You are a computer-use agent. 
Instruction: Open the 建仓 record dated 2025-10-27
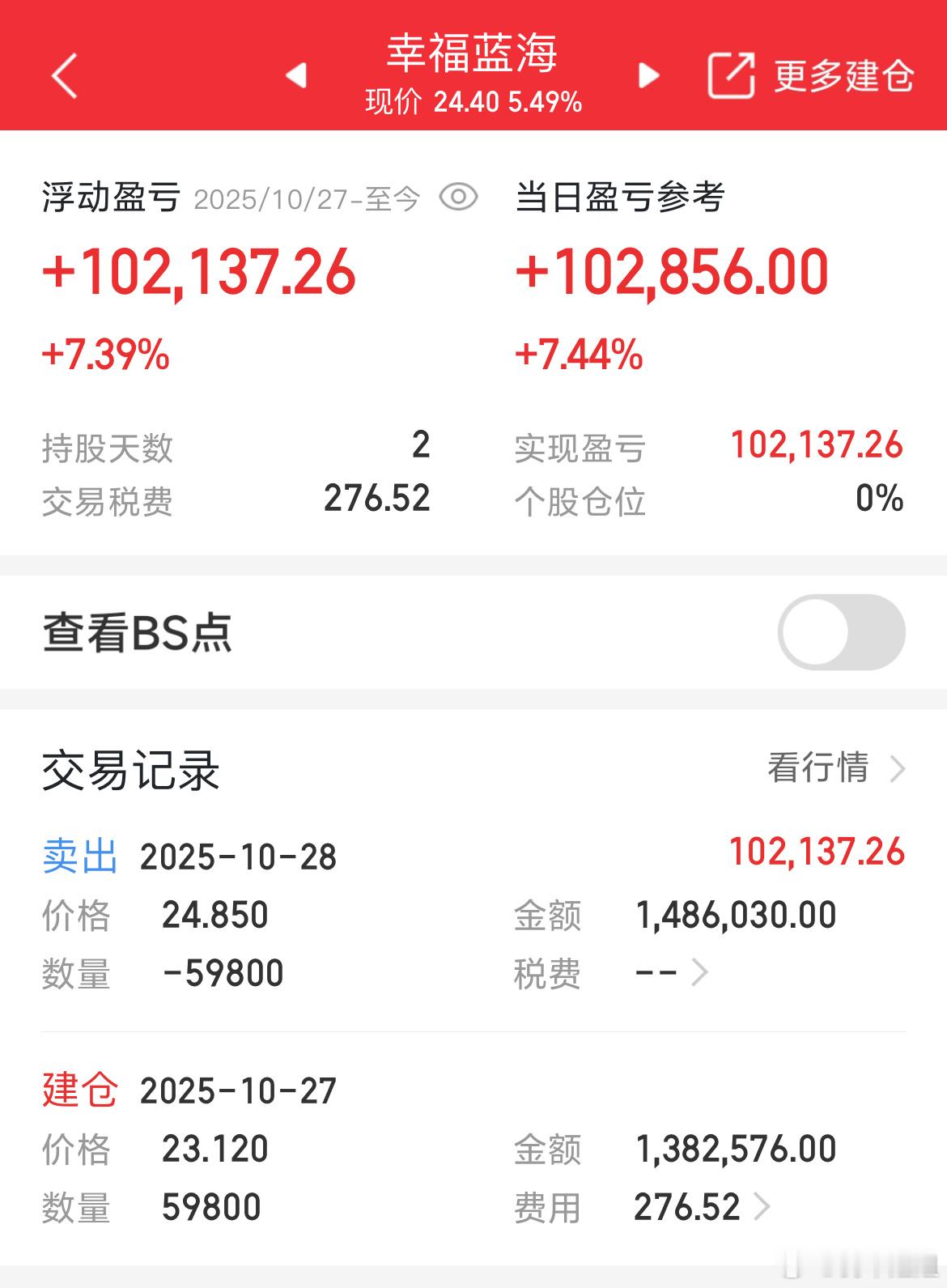188,1090
